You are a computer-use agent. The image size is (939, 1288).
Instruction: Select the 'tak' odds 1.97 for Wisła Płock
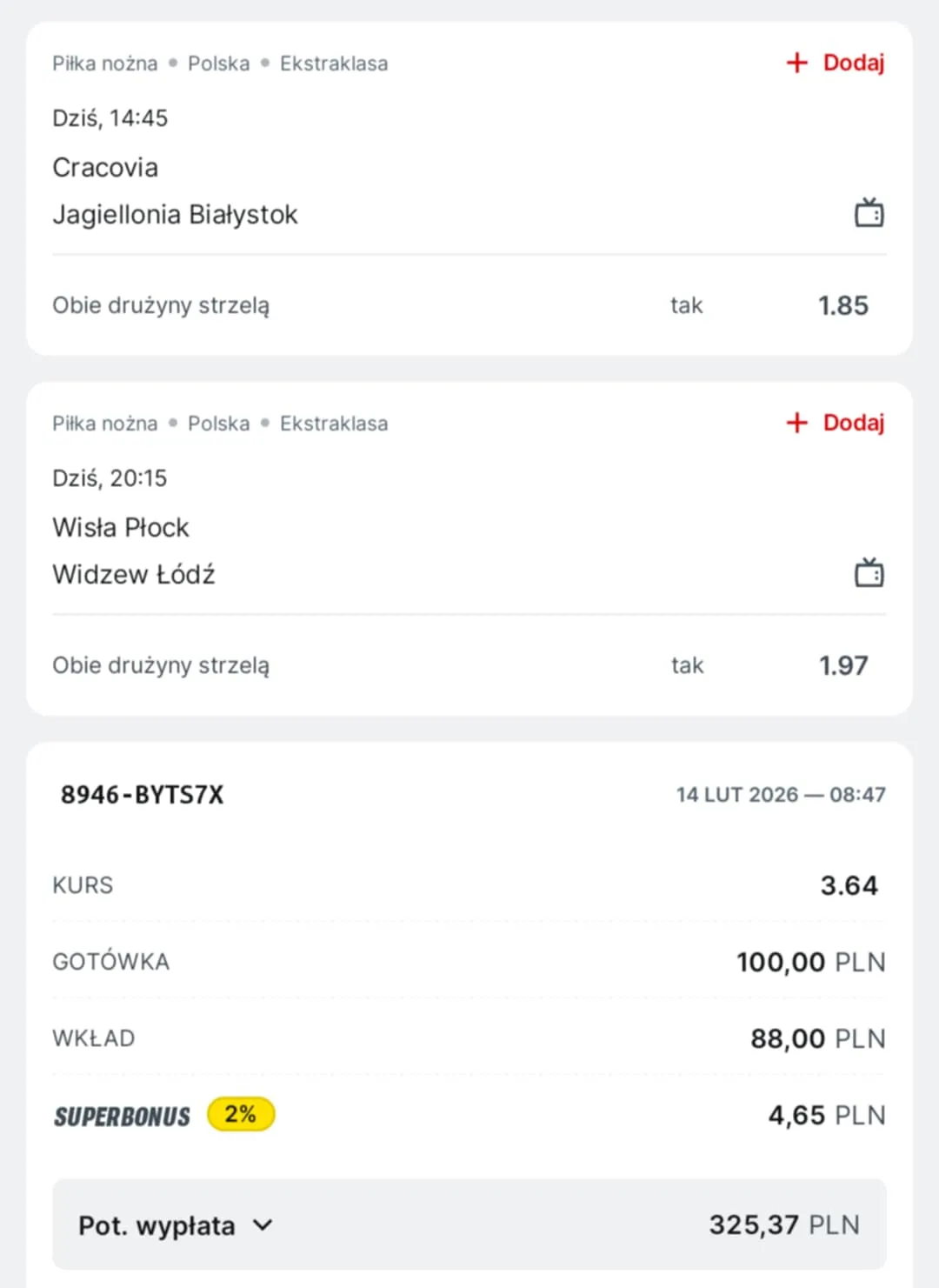(843, 664)
